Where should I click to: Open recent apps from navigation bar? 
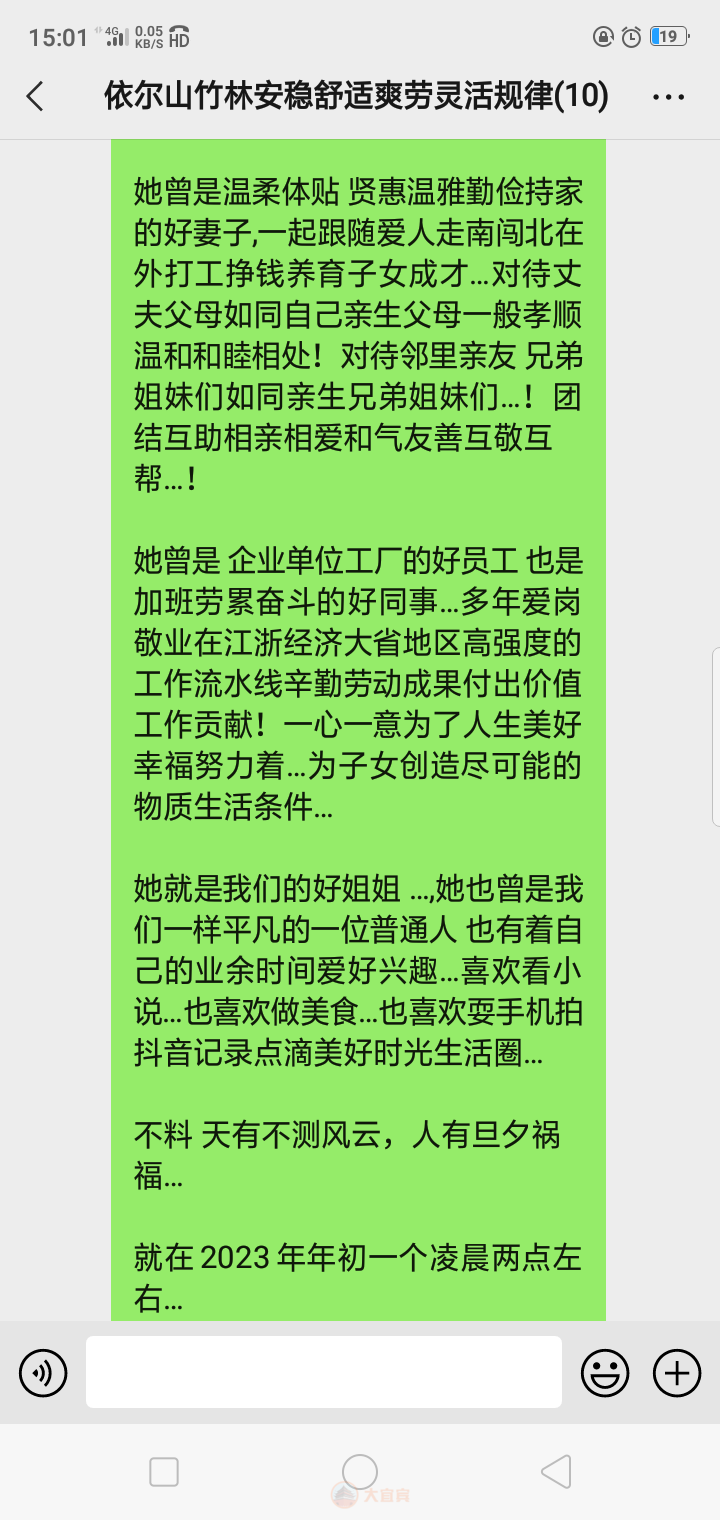point(164,1472)
